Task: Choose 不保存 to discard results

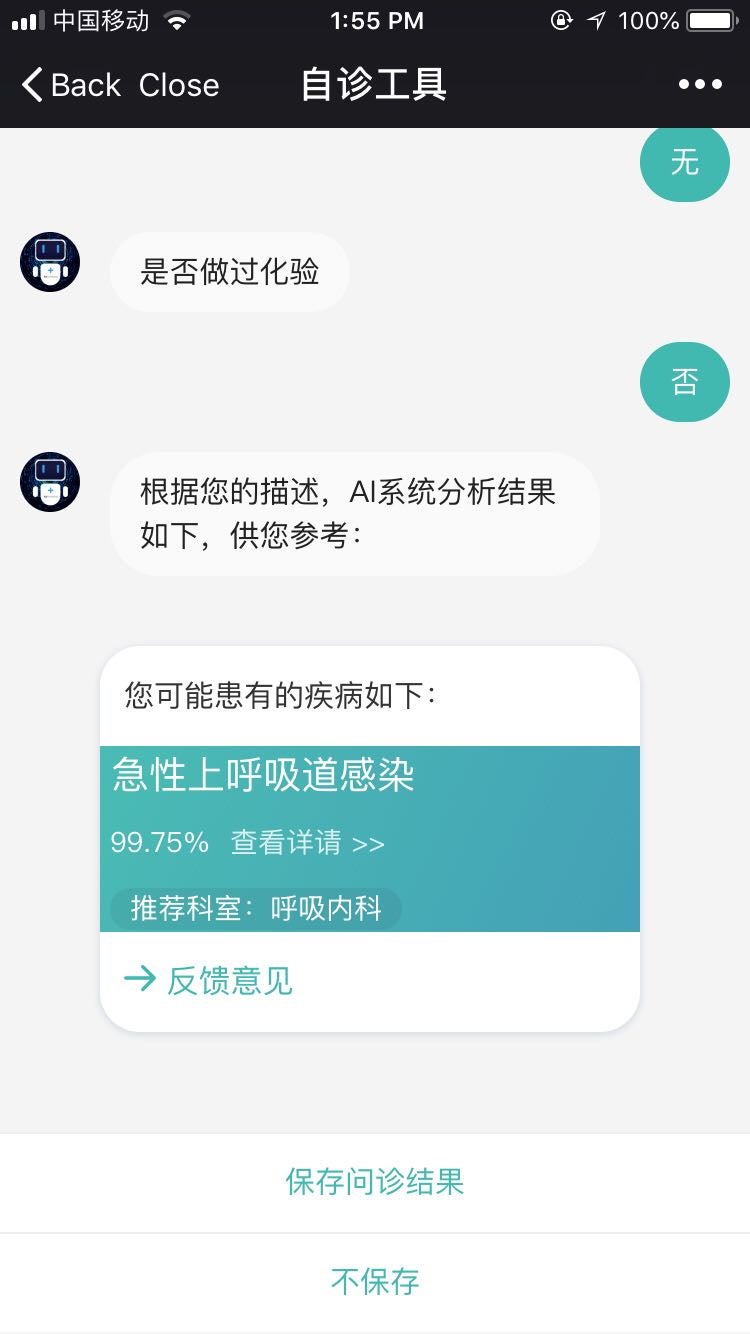Action: pos(375,1281)
